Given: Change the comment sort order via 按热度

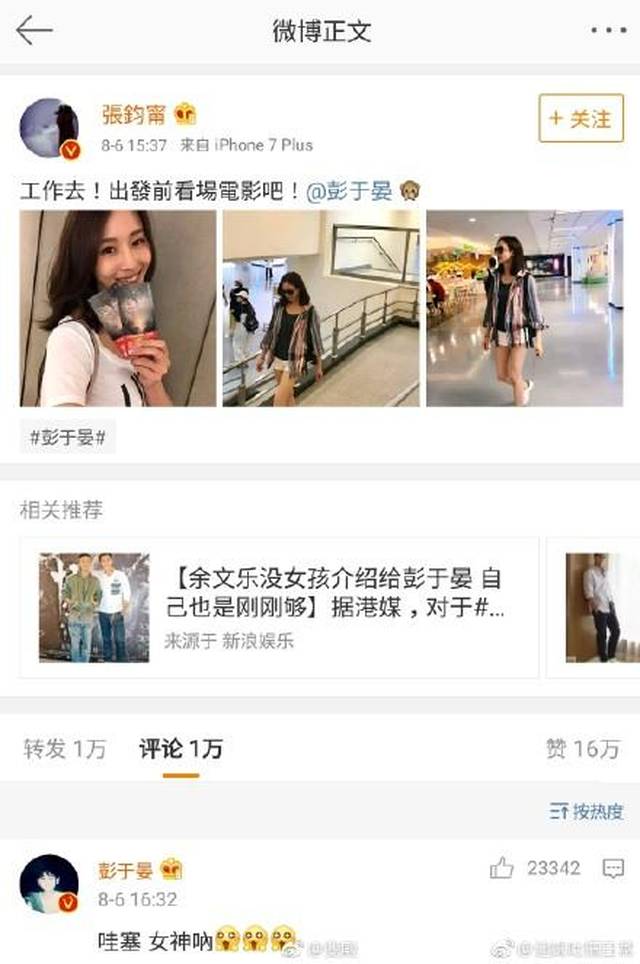Looking at the screenshot, I should click(587, 811).
